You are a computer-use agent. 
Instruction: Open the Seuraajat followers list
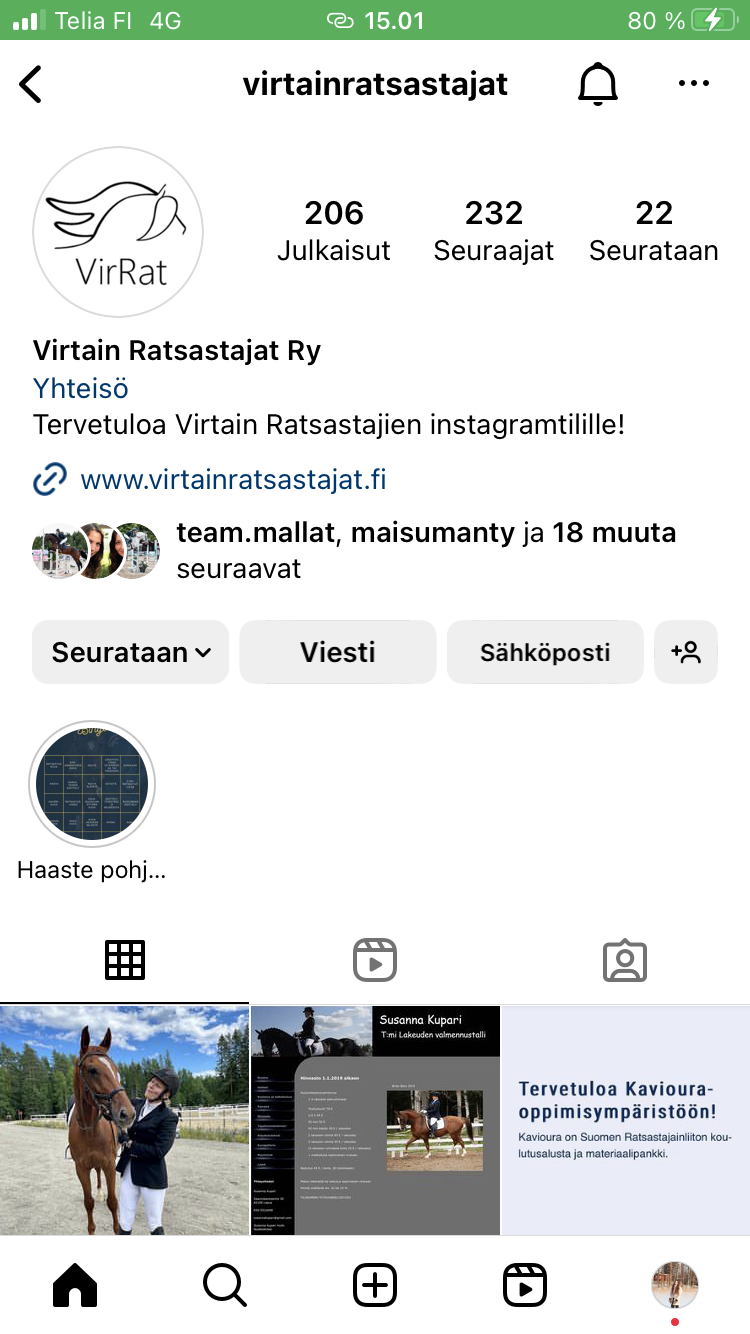pyautogui.click(x=493, y=230)
